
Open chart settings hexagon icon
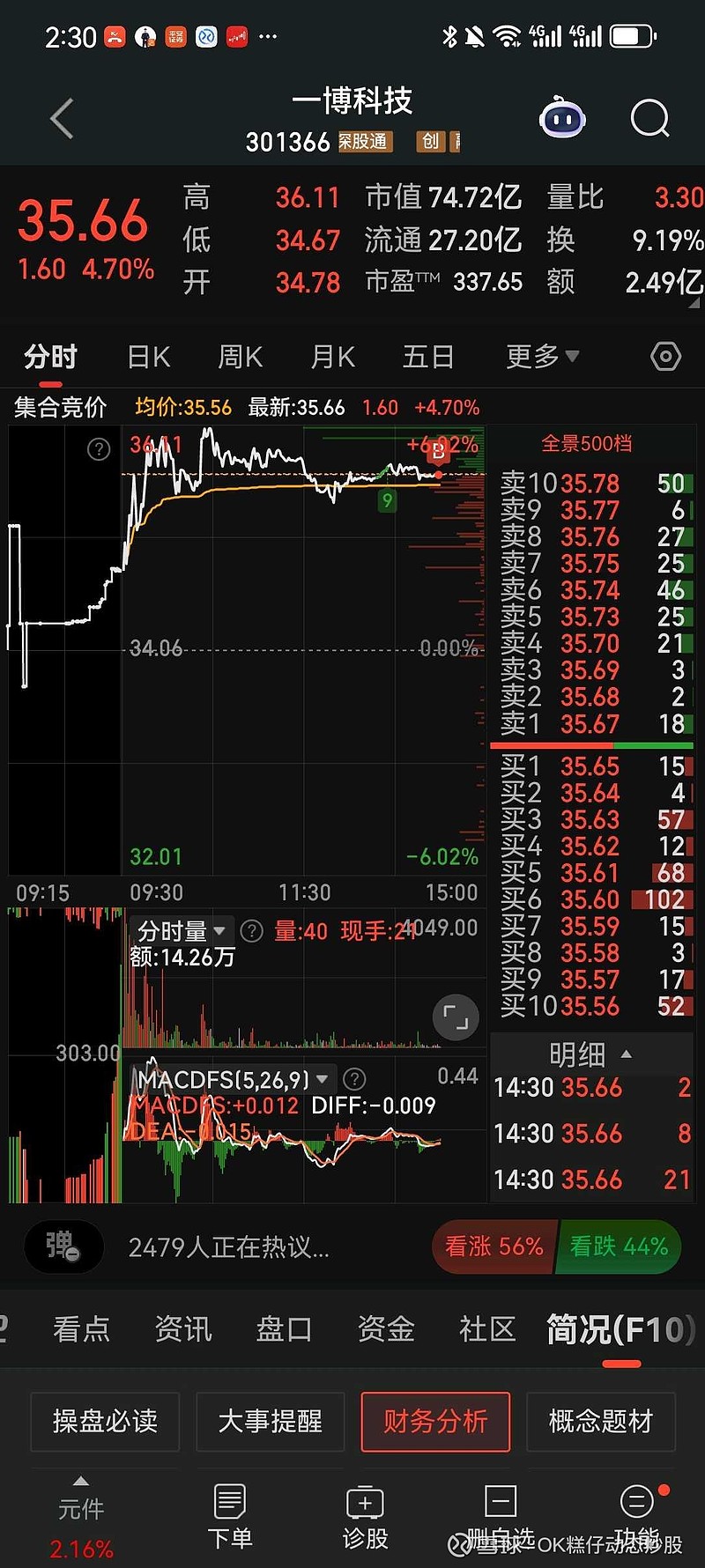665,357
